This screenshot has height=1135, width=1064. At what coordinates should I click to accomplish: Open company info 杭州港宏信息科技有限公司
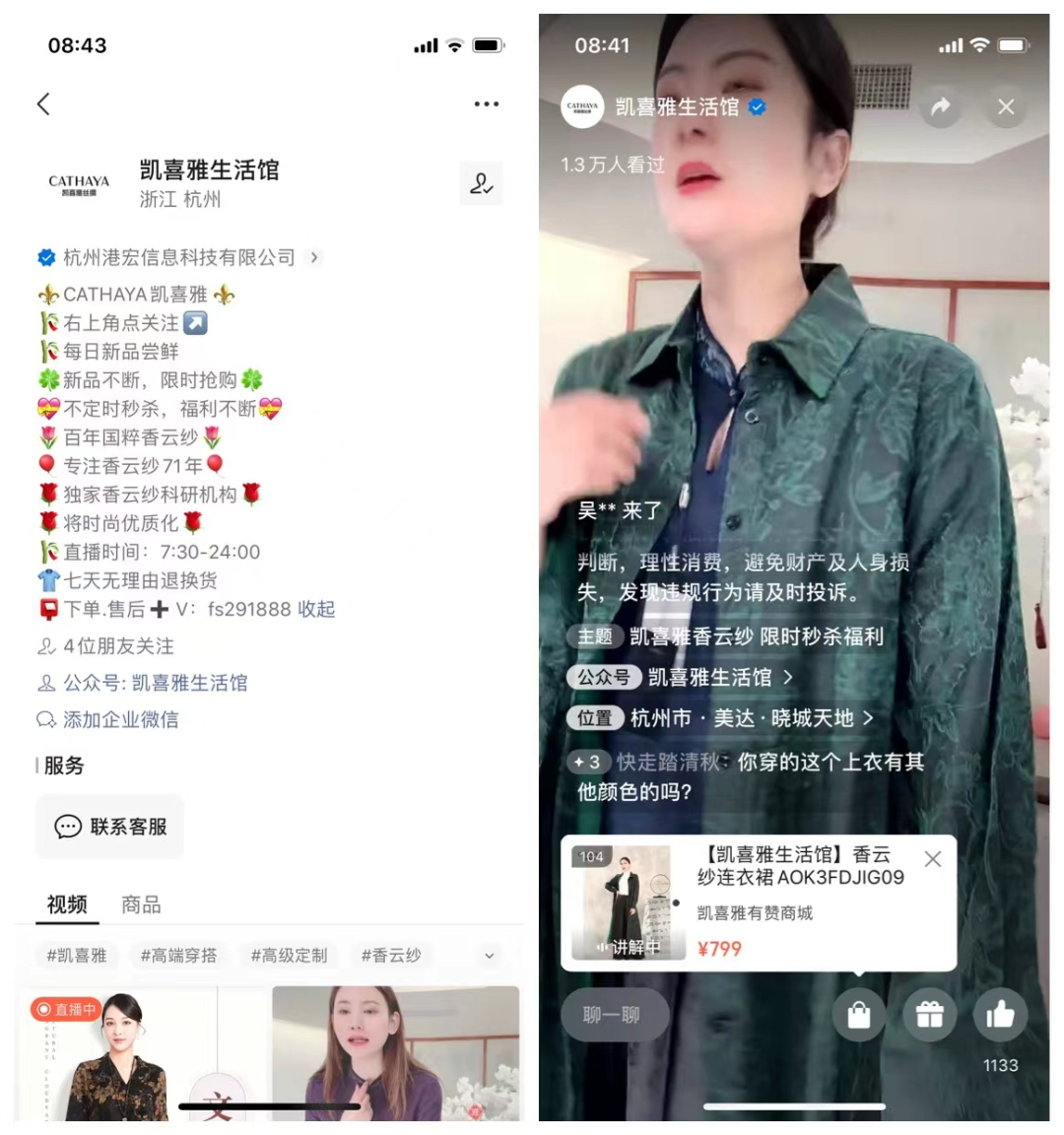[x=179, y=257]
